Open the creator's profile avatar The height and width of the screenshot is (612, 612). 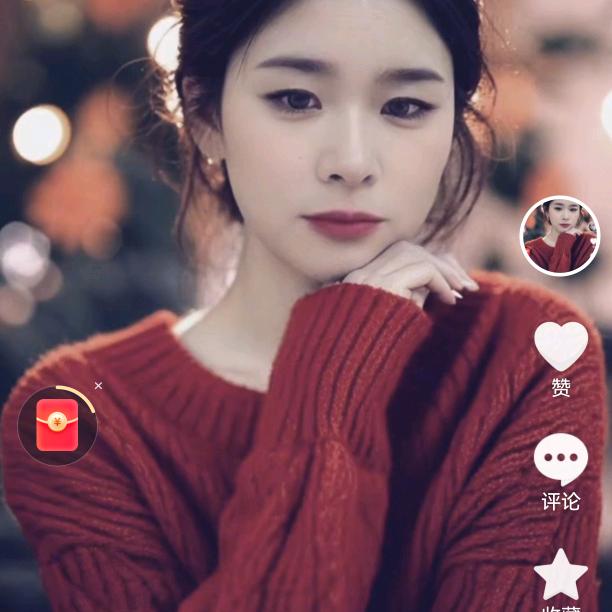tap(560, 236)
